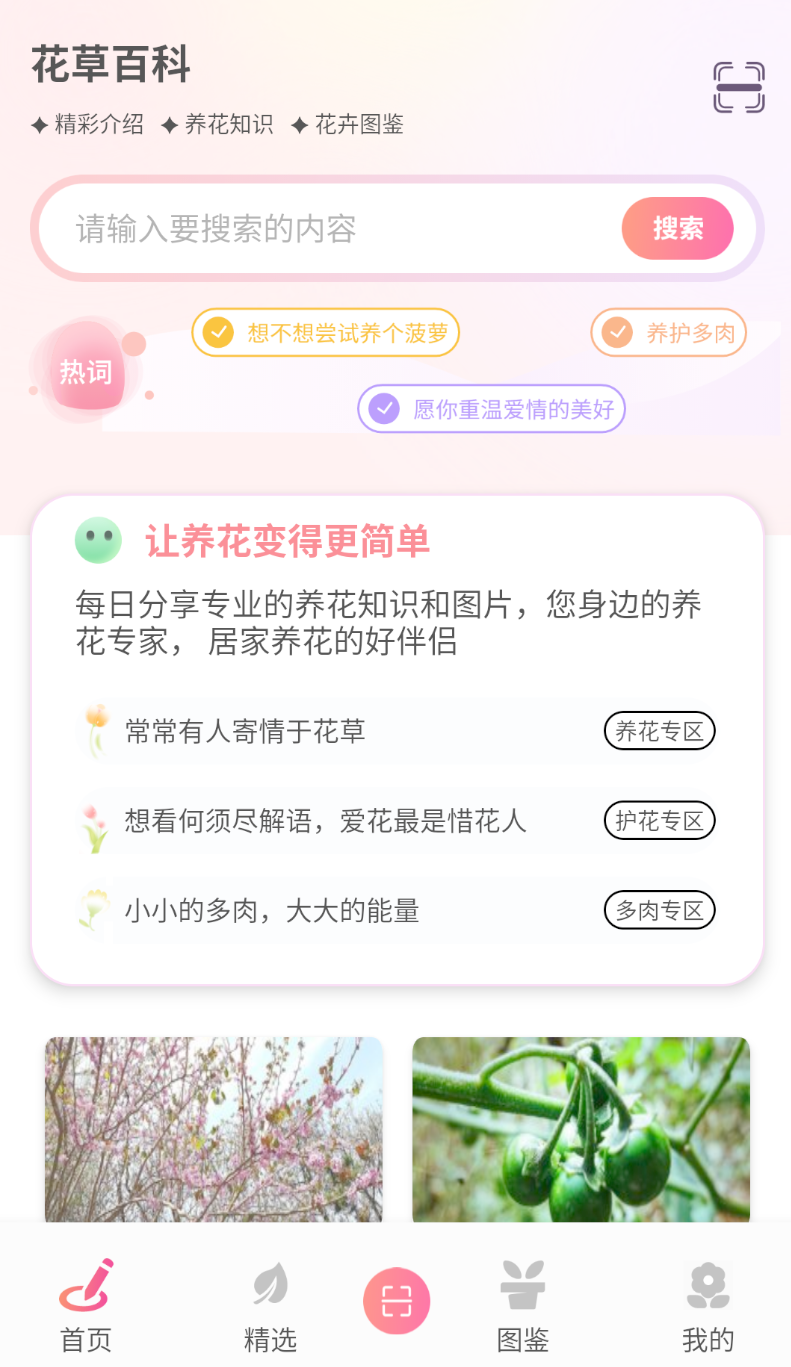The image size is (791, 1367).
Task: Switch to the 首页 tab
Action: click(86, 1306)
